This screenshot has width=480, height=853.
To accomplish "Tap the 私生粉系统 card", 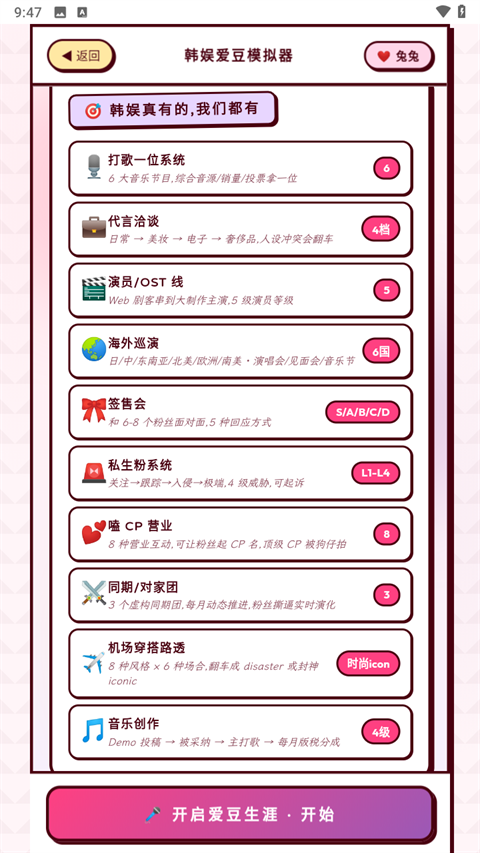I will [x=240, y=473].
